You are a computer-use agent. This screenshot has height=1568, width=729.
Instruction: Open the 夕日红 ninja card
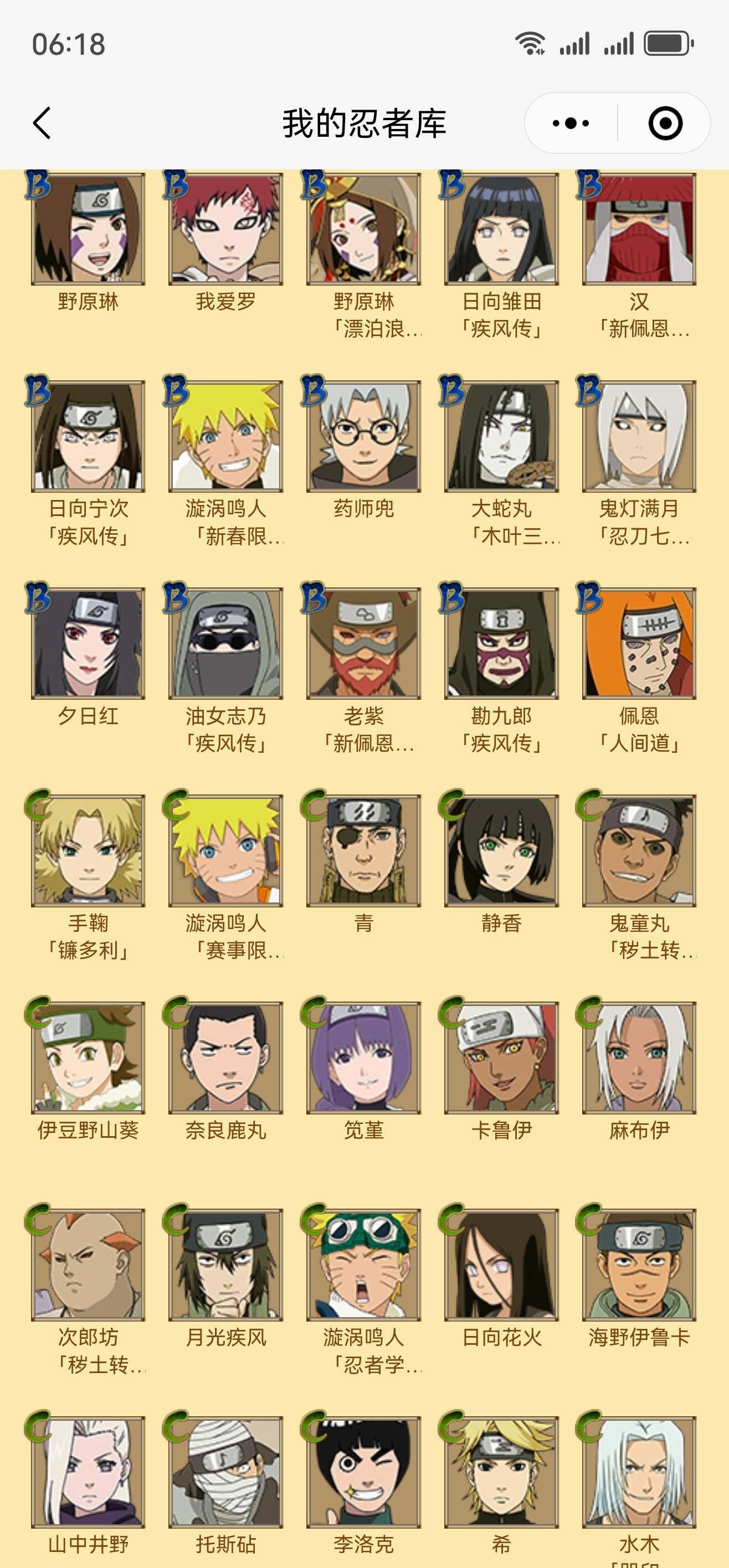click(x=88, y=643)
